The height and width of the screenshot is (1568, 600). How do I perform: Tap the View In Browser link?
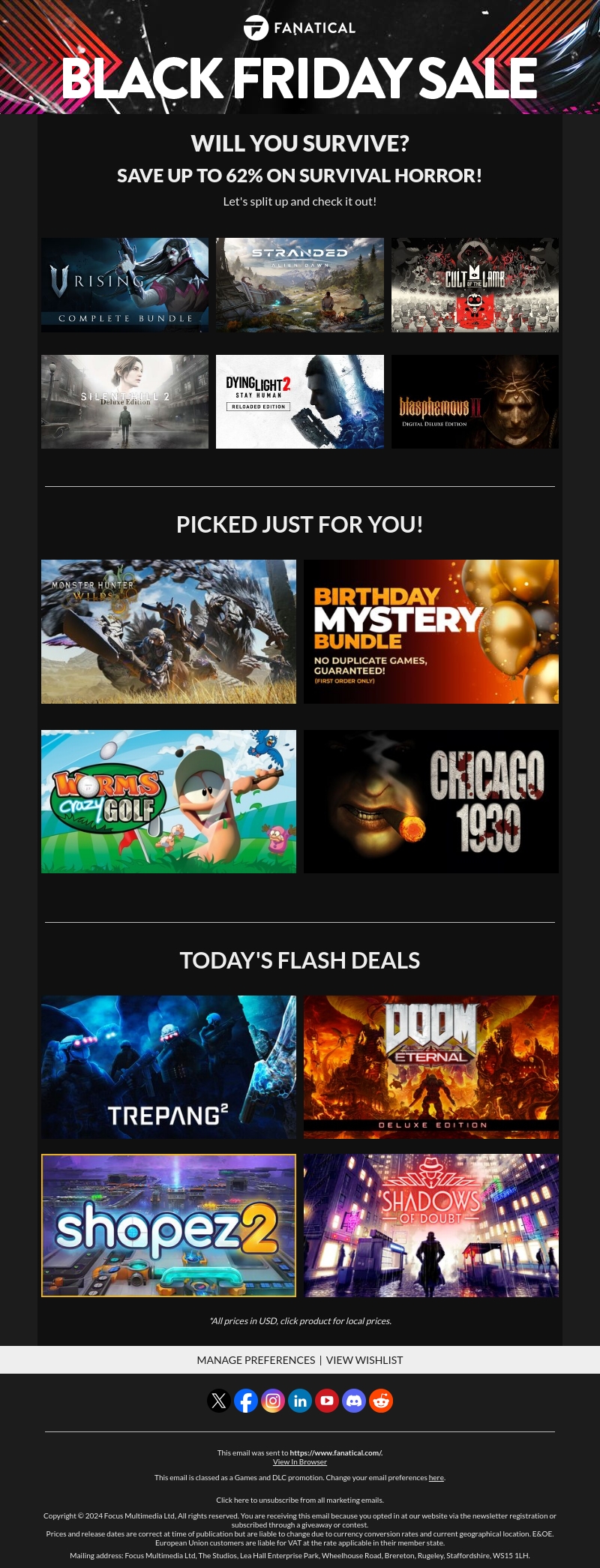(300, 1461)
